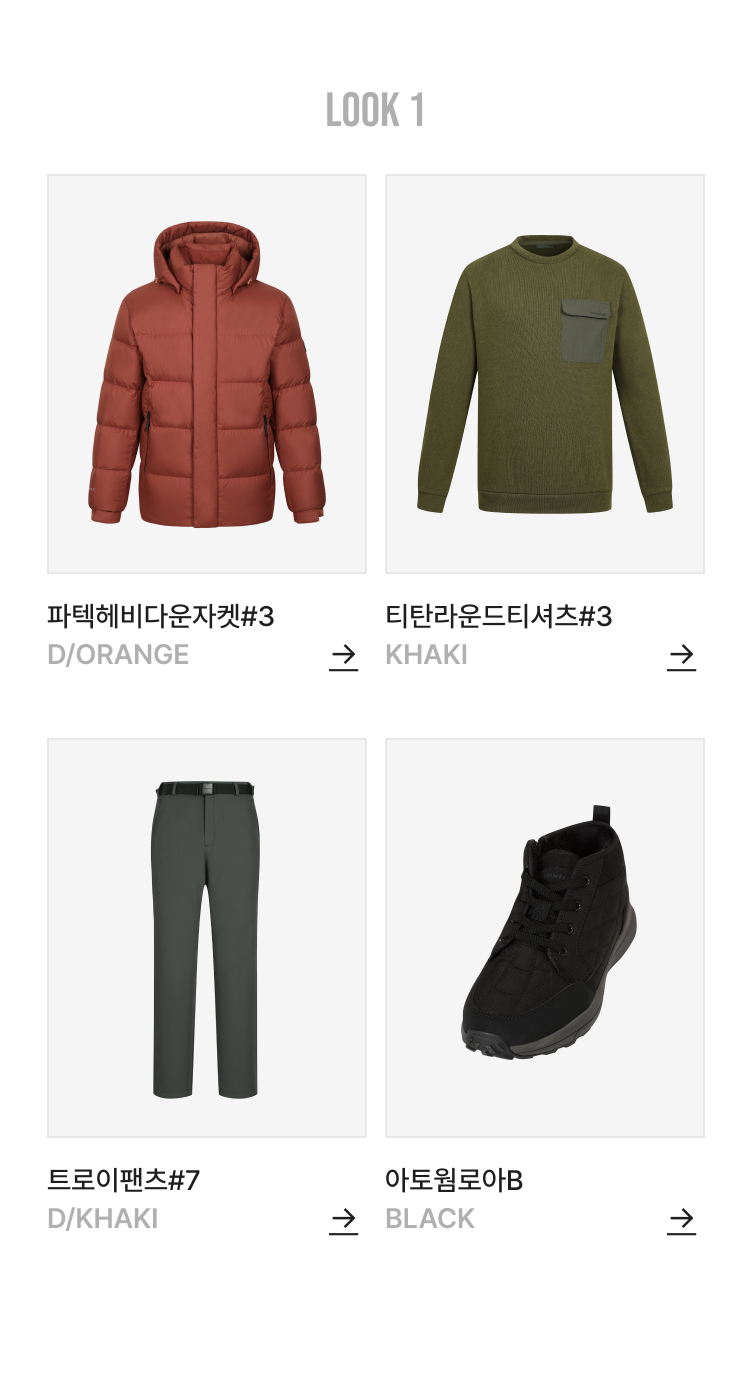Follow the arrow next to D/KHAKI pants
750x1398 pixels.
point(343,1220)
